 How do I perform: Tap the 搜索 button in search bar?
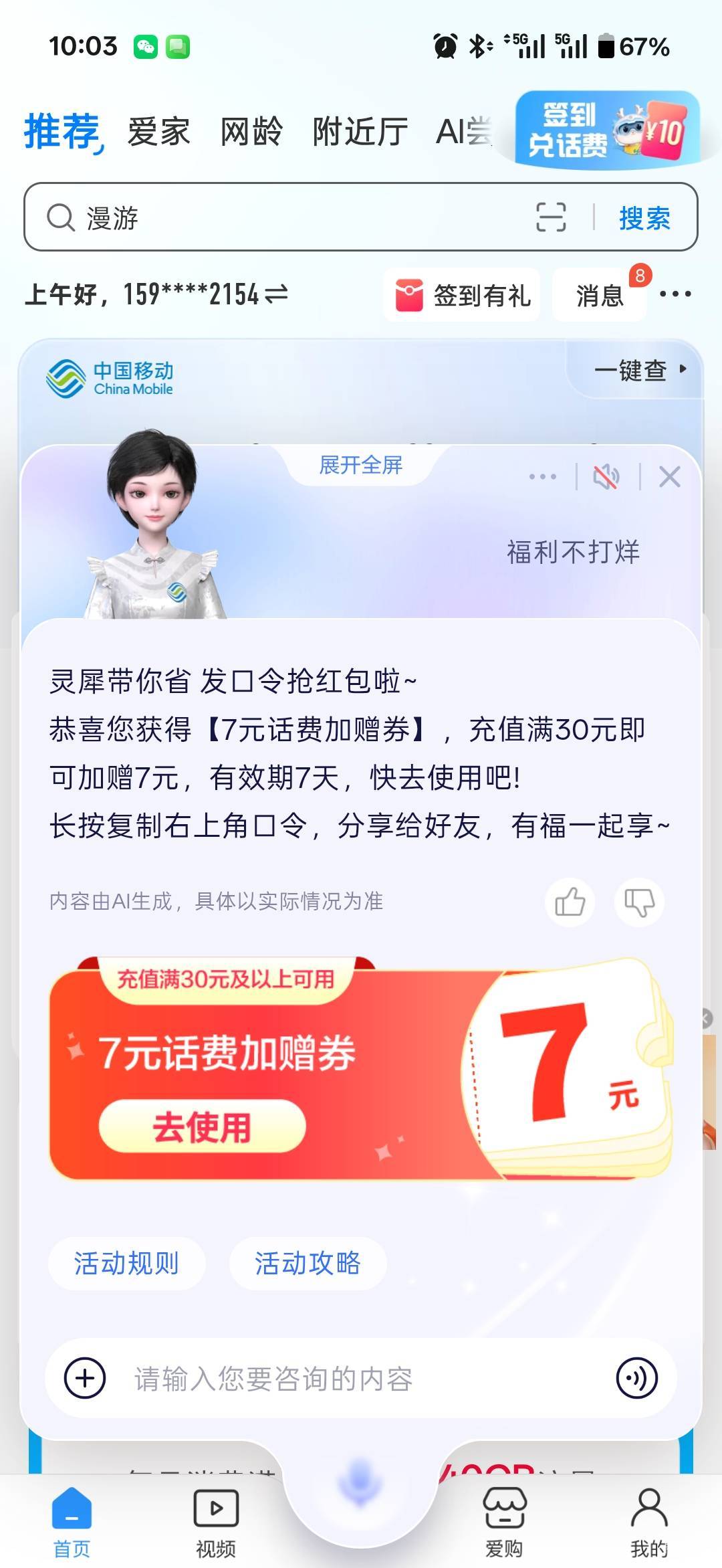[x=644, y=218]
